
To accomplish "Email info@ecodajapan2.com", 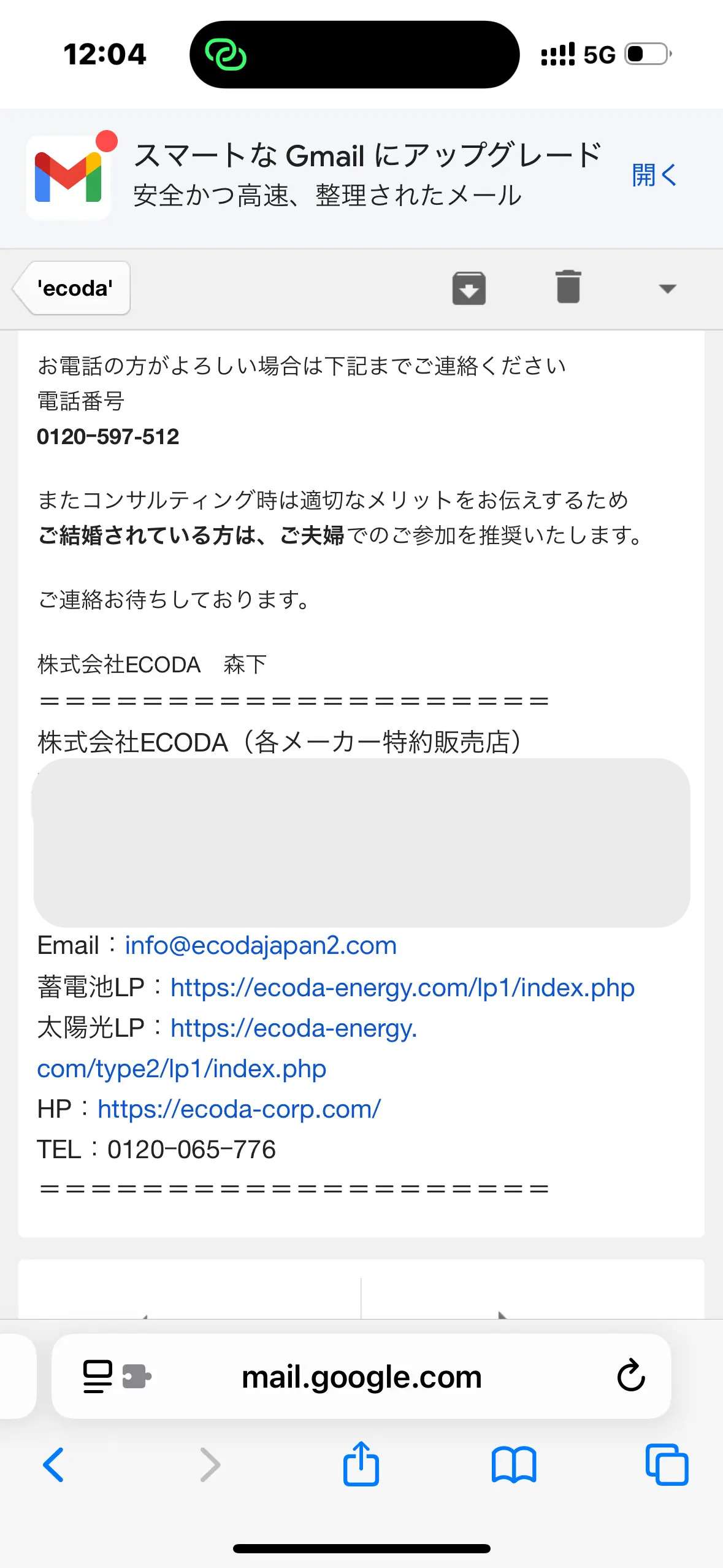I will pyautogui.click(x=261, y=945).
